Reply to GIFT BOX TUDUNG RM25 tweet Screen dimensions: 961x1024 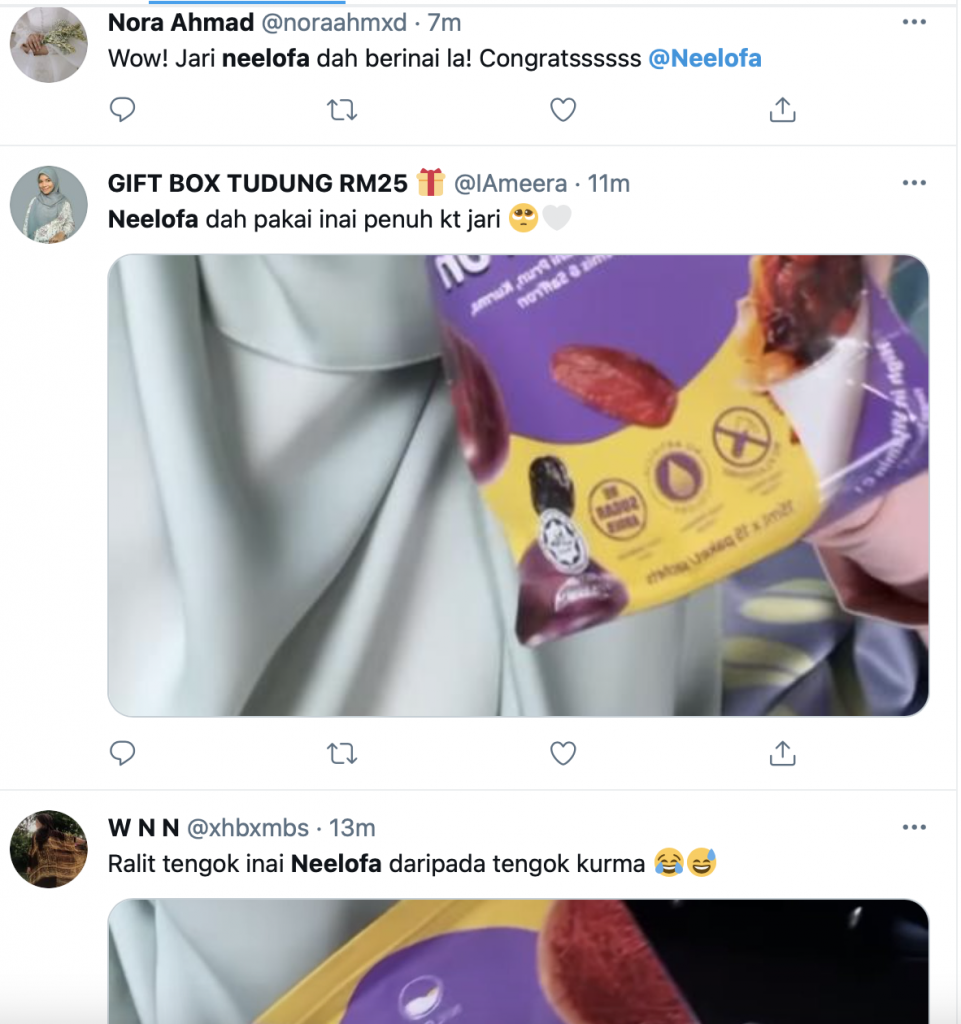(x=122, y=753)
